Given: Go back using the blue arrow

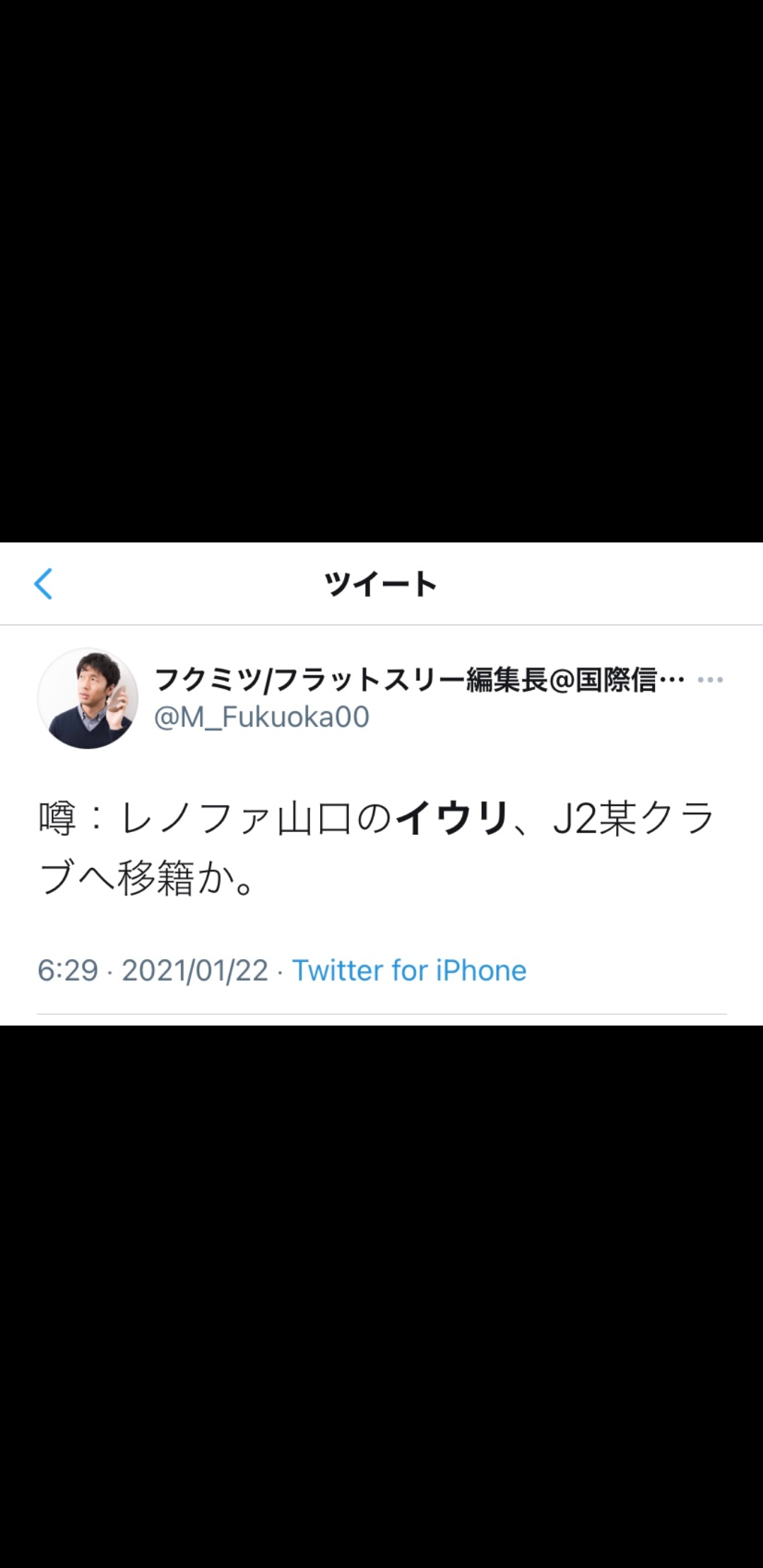Looking at the screenshot, I should (44, 584).
